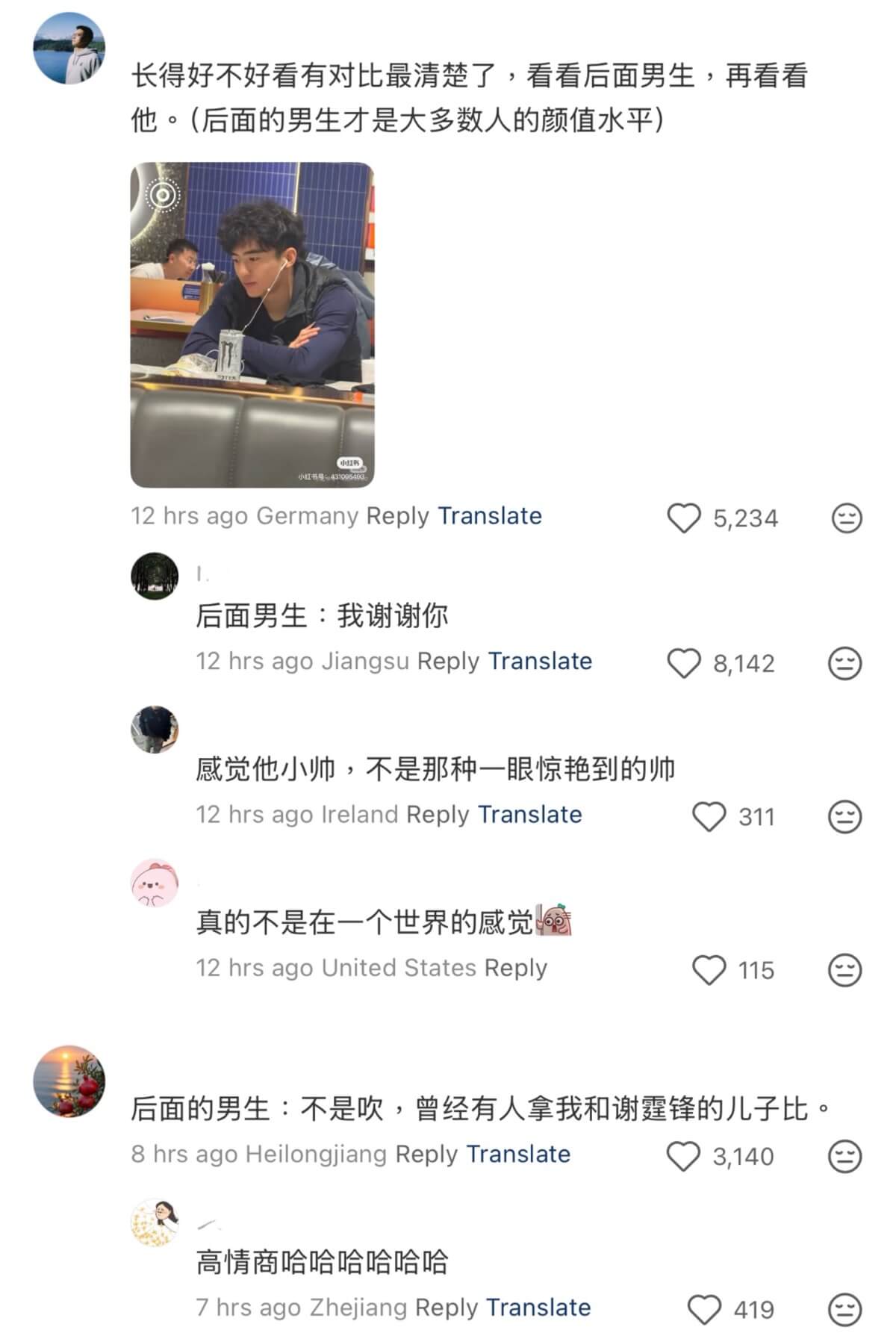Reply to the comment from Ireland
The width and height of the screenshot is (896, 1336).
coord(438,814)
